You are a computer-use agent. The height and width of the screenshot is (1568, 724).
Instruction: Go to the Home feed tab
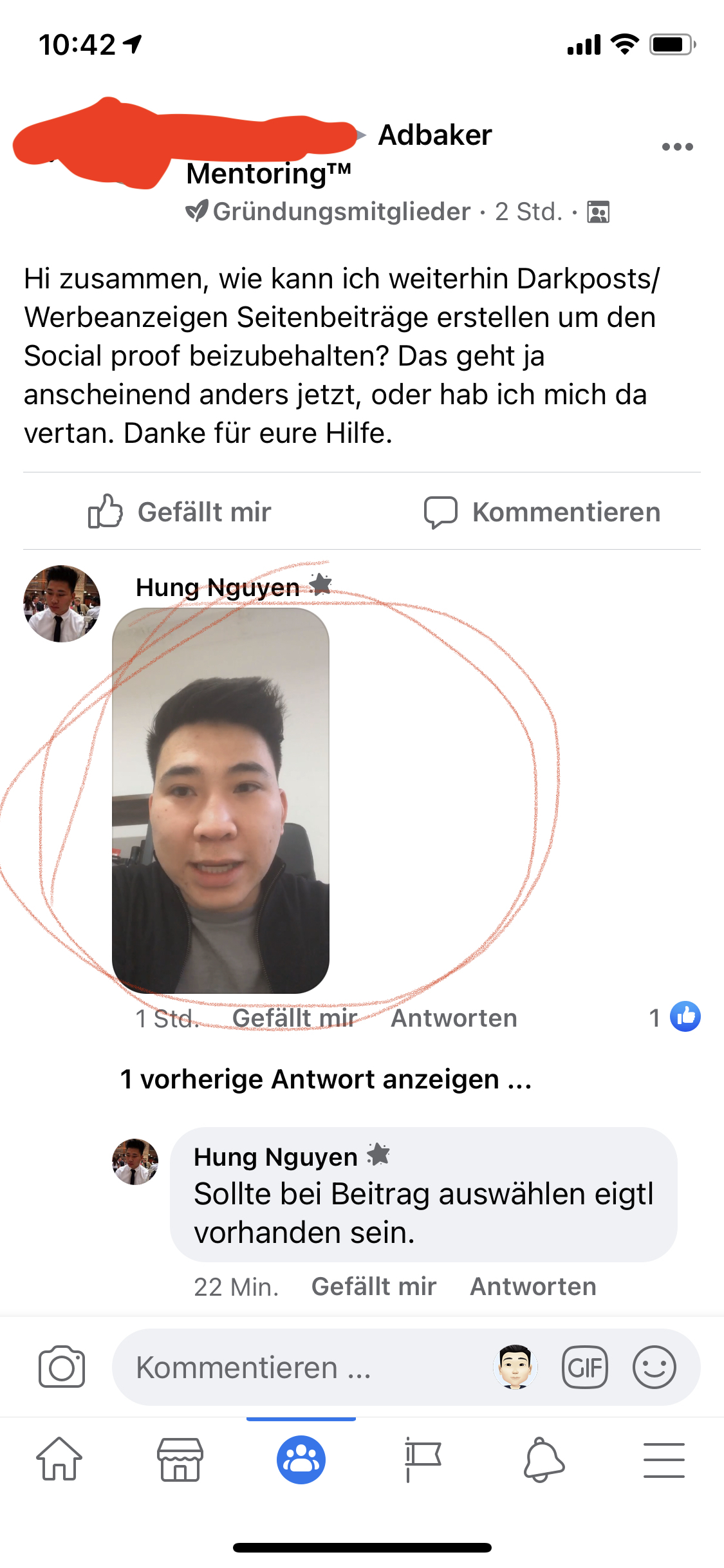point(59,1459)
